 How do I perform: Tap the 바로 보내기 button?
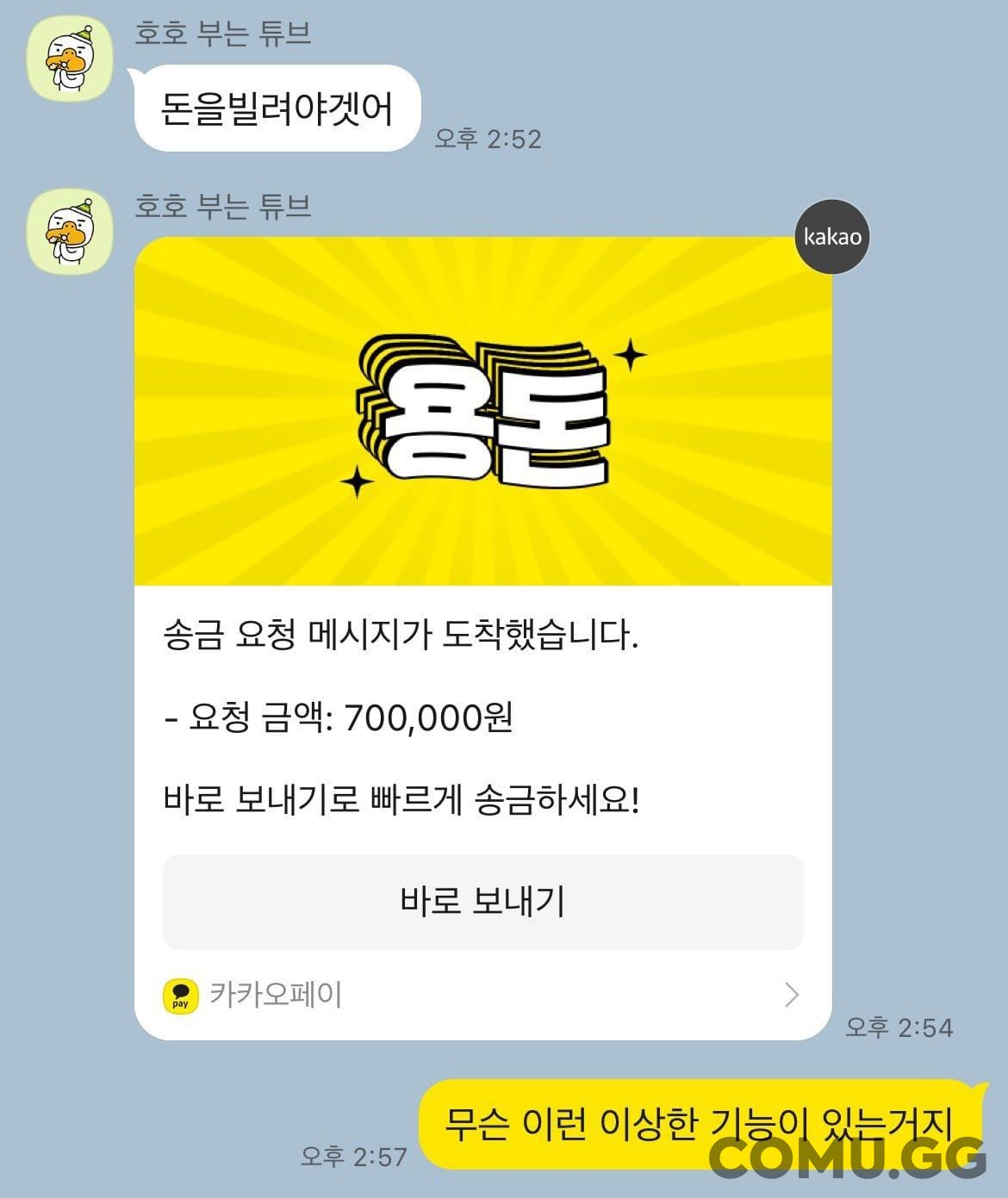[x=482, y=902]
